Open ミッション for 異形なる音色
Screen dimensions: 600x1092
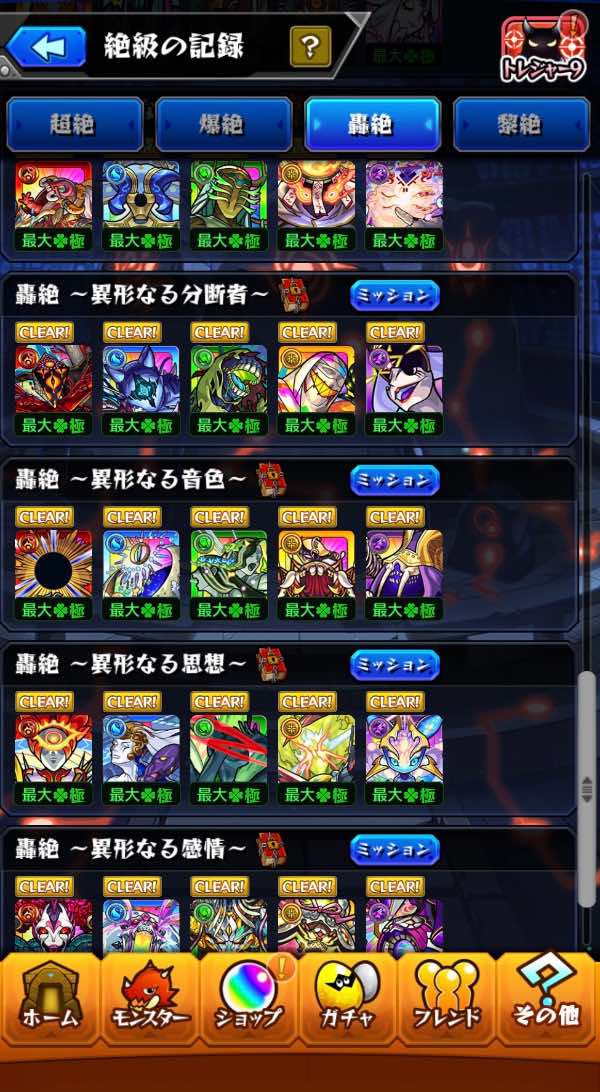394,480
